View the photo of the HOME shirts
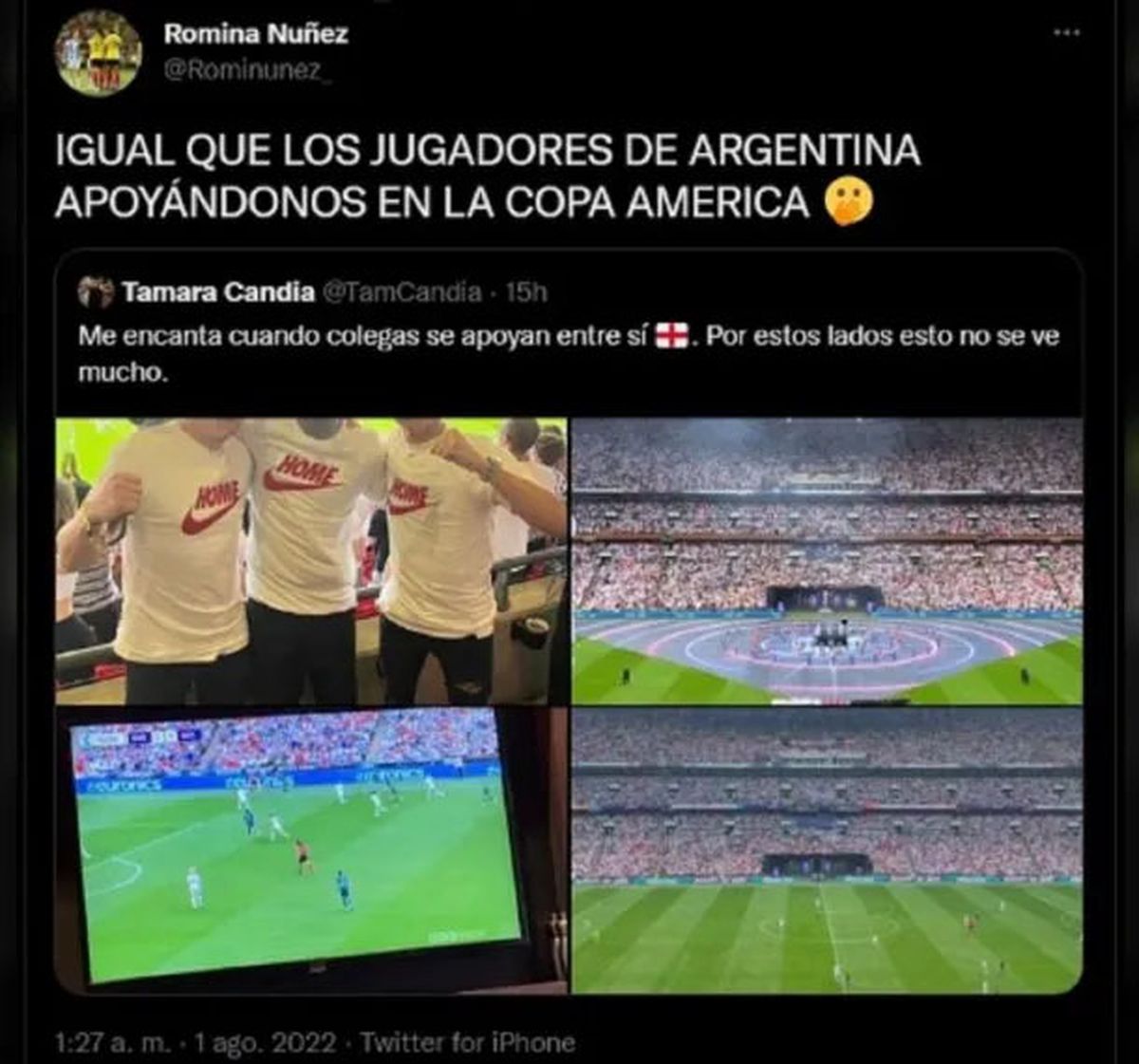Image resolution: width=1139 pixels, height=1064 pixels. tap(311, 560)
